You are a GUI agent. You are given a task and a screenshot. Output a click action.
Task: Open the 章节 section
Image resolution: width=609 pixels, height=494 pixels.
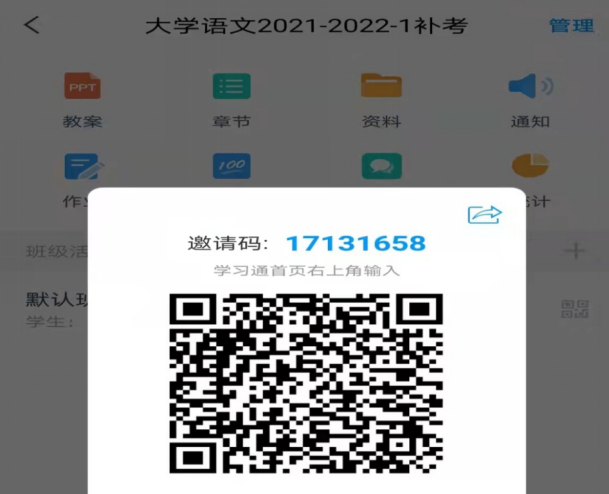(232, 99)
